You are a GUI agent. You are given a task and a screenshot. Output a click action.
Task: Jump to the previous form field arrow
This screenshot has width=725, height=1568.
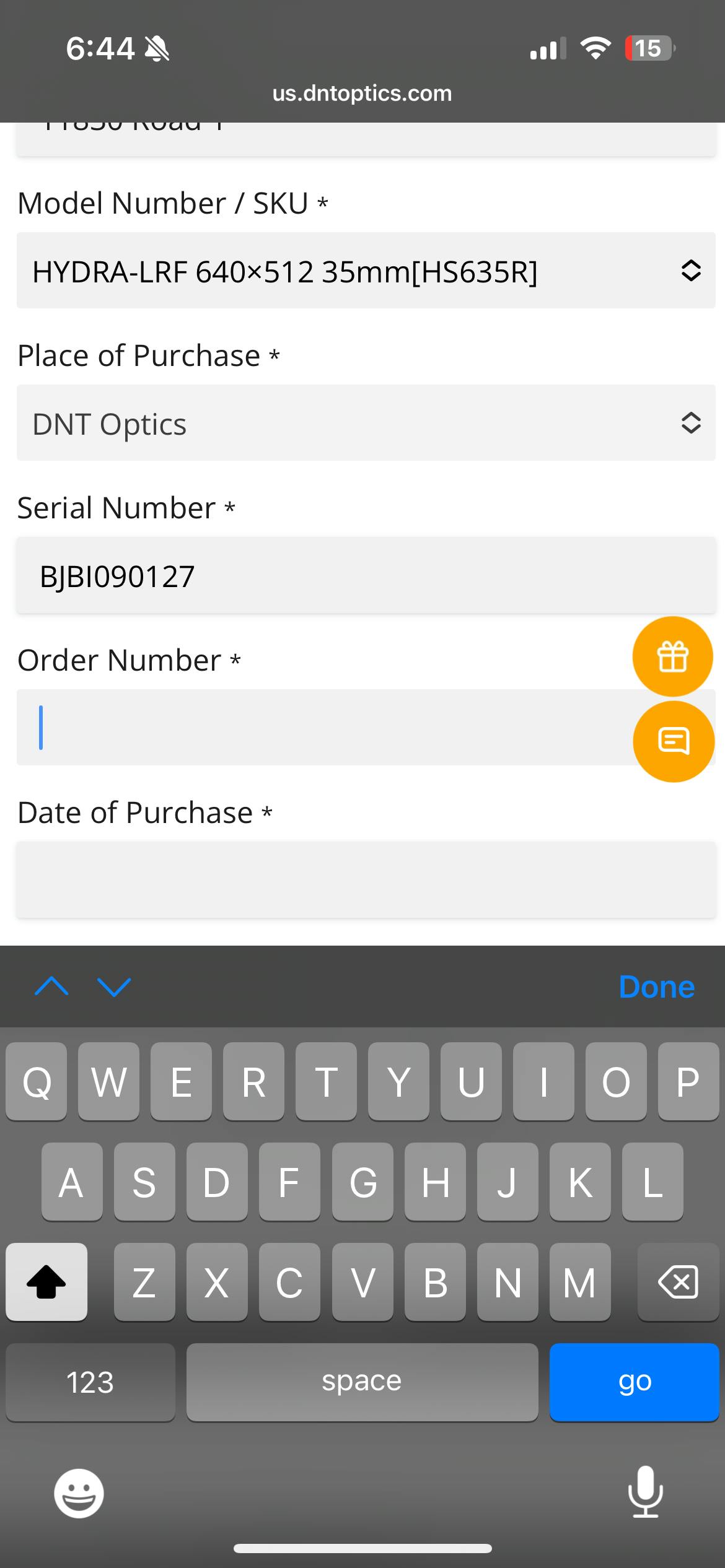(52, 987)
